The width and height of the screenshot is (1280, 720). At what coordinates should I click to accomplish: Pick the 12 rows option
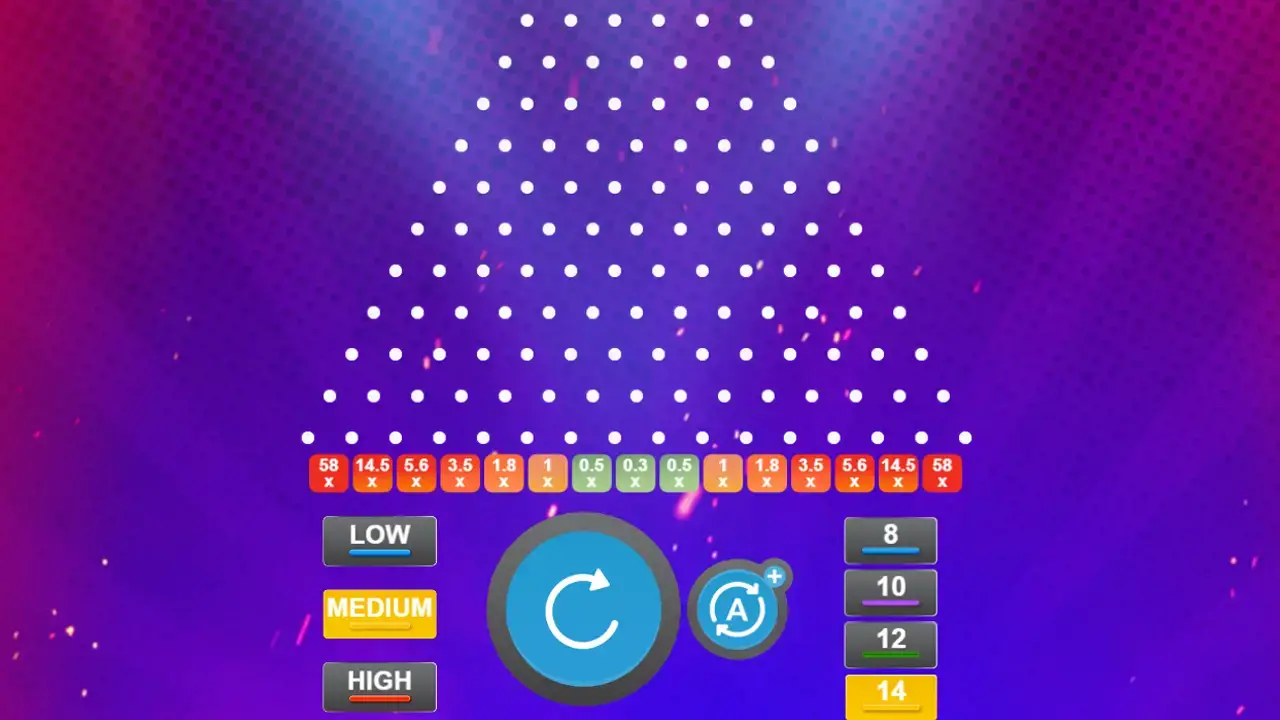pos(890,644)
